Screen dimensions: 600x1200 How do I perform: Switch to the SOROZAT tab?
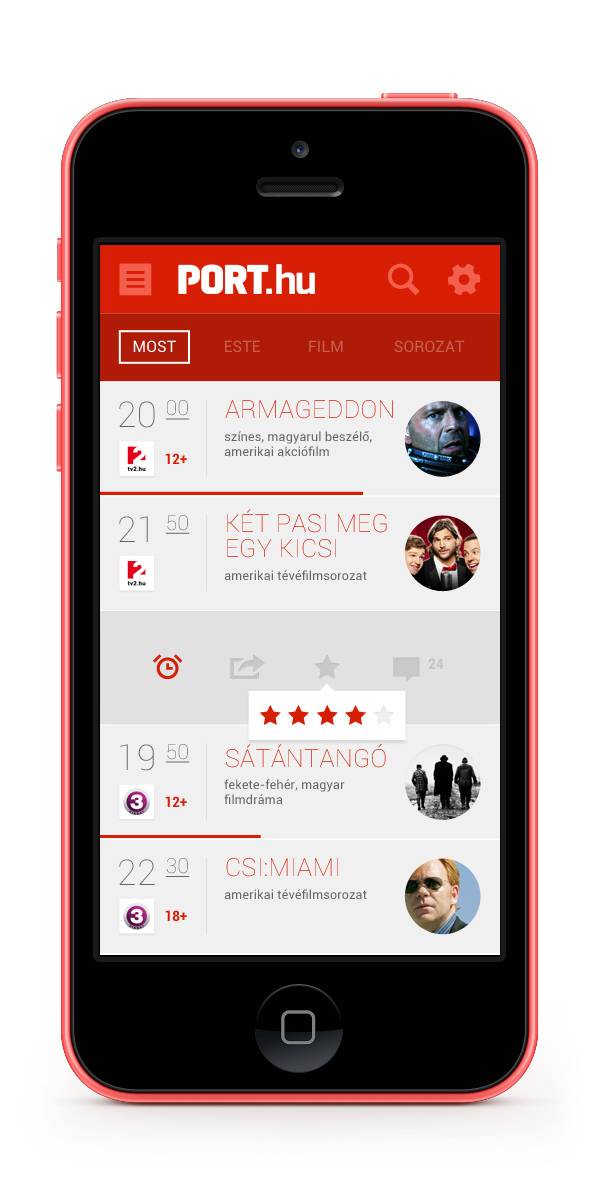429,347
